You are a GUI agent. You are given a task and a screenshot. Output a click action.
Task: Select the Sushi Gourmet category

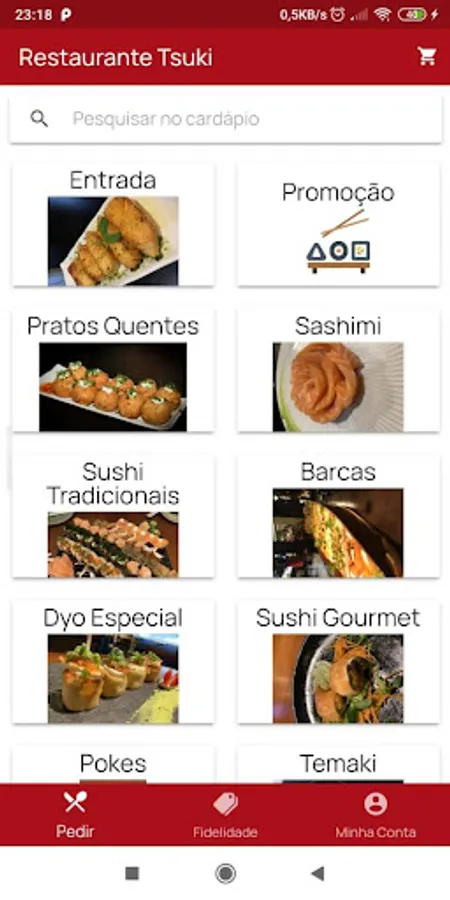coord(338,662)
